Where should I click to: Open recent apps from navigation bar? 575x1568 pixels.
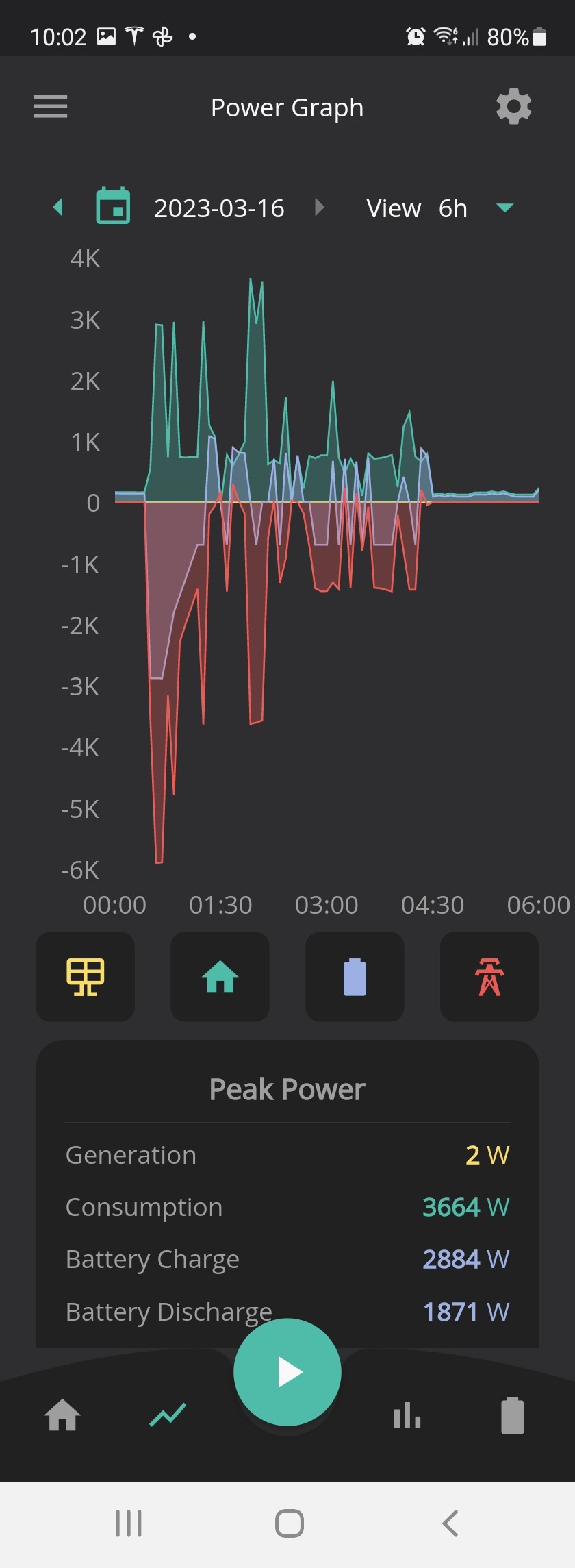coord(129,1524)
